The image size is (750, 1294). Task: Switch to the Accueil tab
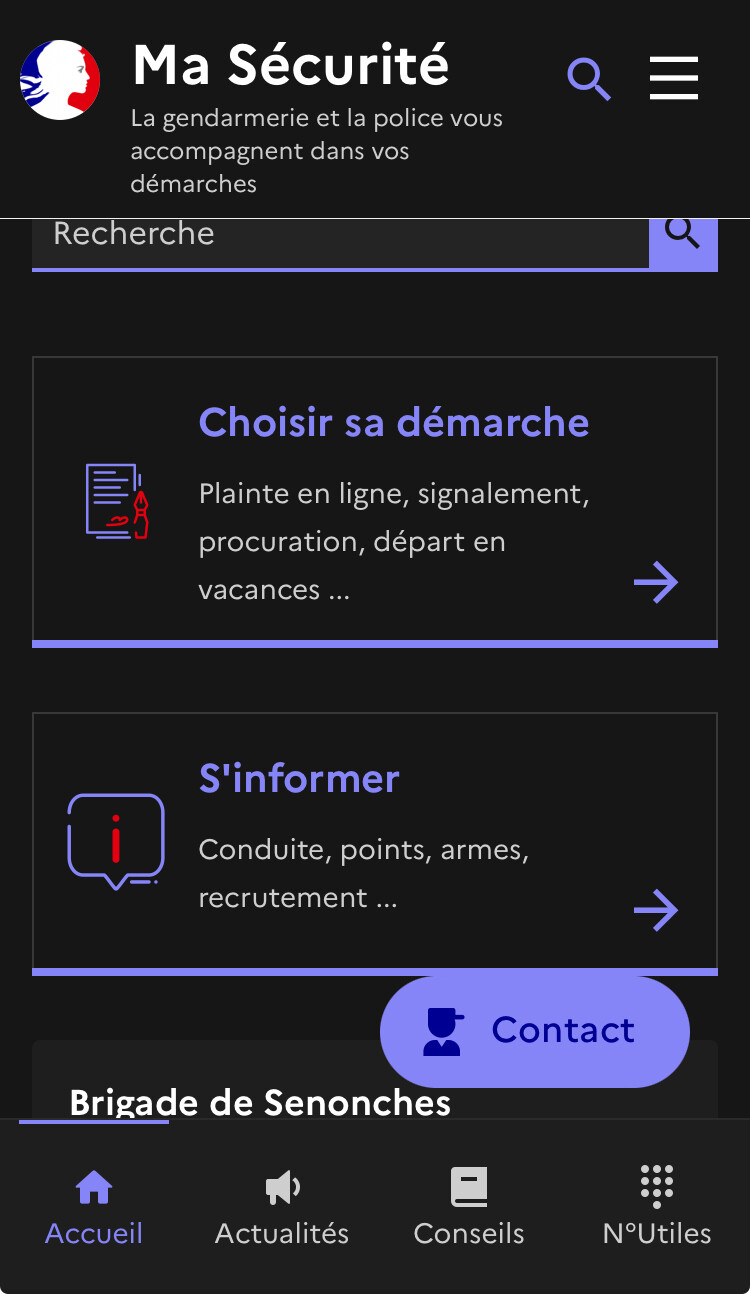point(94,1207)
